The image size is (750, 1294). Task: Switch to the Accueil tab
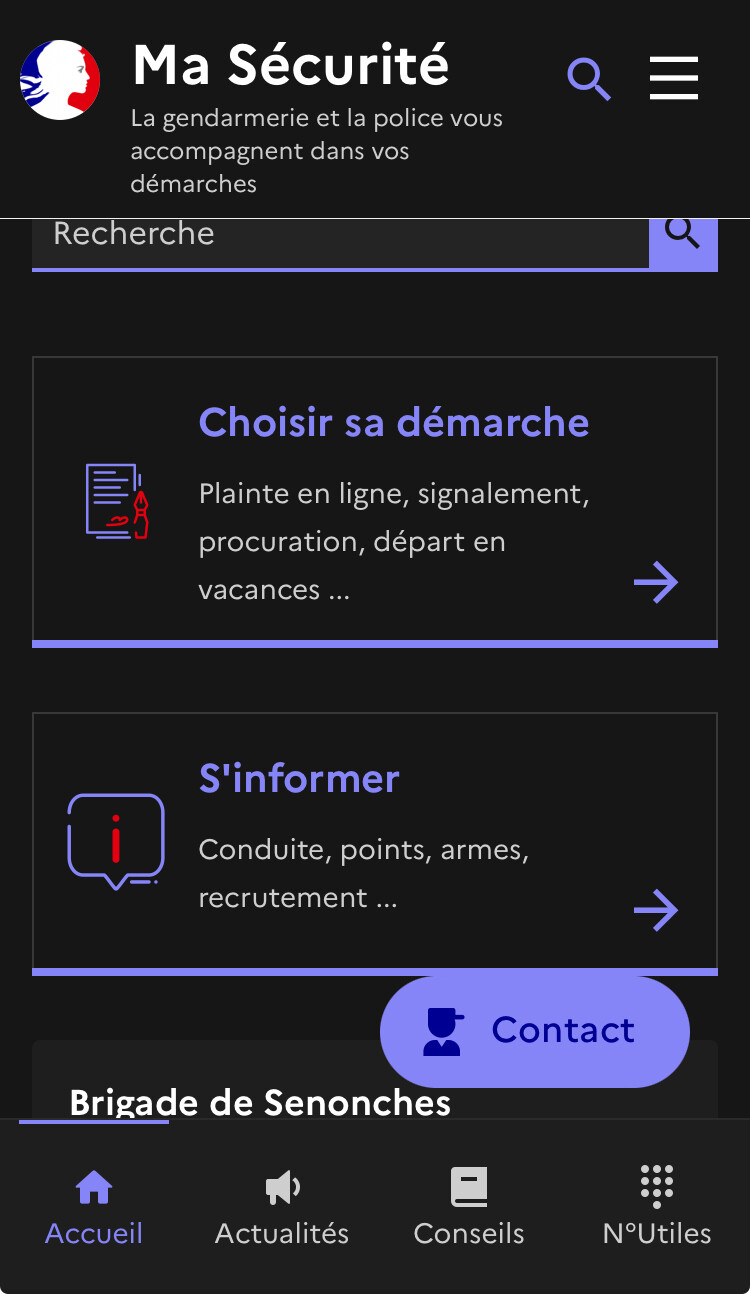point(94,1207)
